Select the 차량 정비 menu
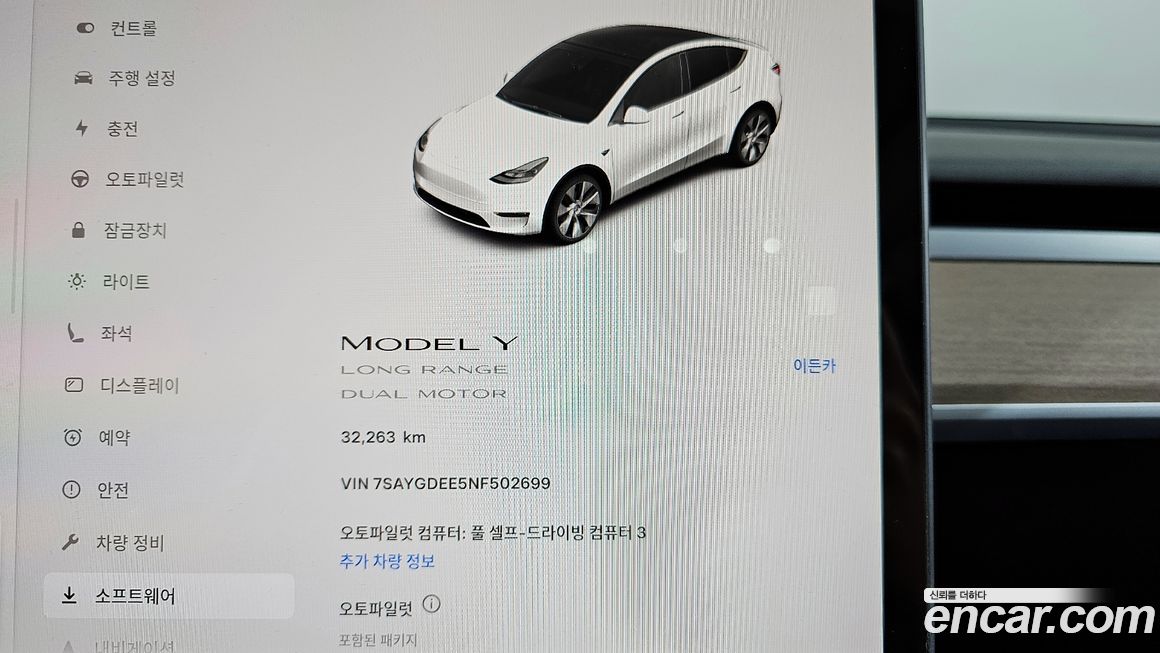This screenshot has height=653, width=1160. (x=129, y=543)
